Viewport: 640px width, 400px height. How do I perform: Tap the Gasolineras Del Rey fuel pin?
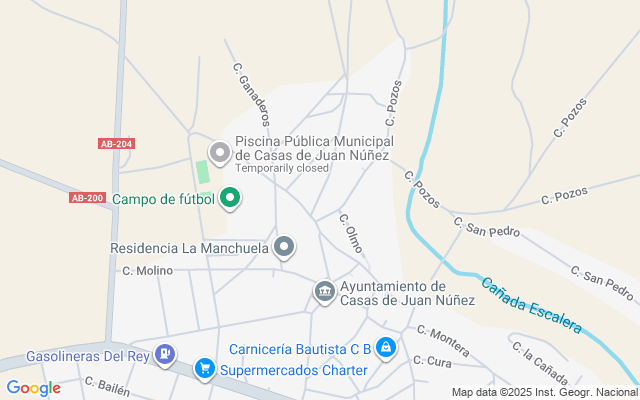tap(165, 355)
